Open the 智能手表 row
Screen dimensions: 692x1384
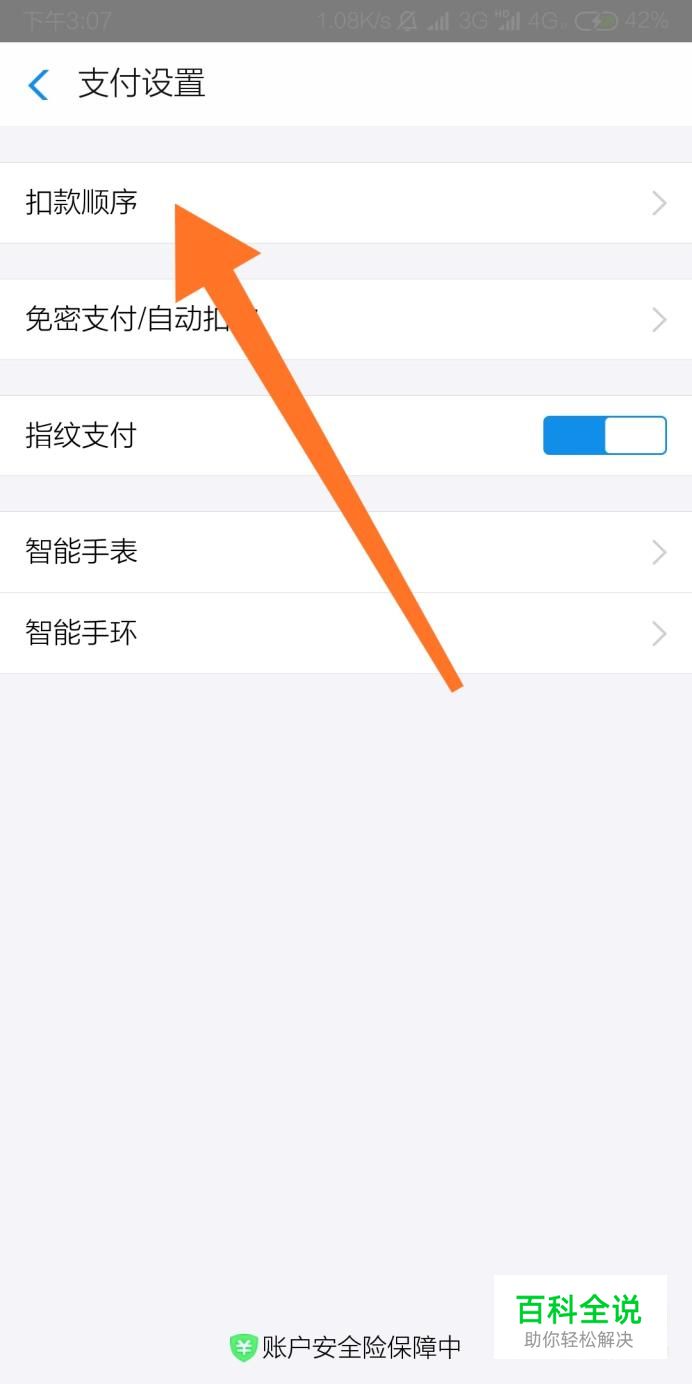(x=346, y=552)
